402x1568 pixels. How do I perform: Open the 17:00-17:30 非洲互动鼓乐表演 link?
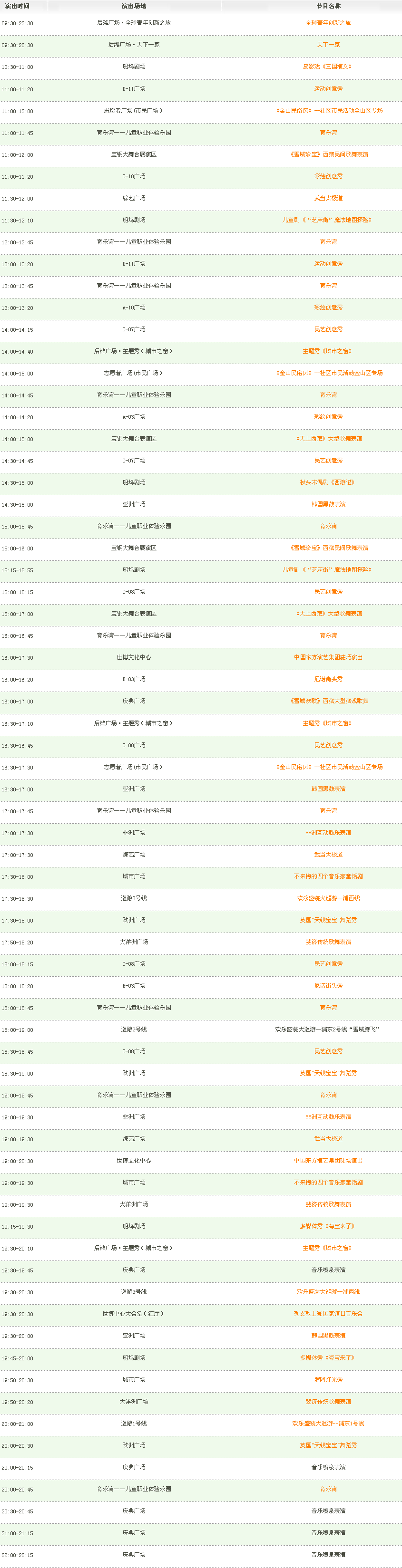pos(328,833)
